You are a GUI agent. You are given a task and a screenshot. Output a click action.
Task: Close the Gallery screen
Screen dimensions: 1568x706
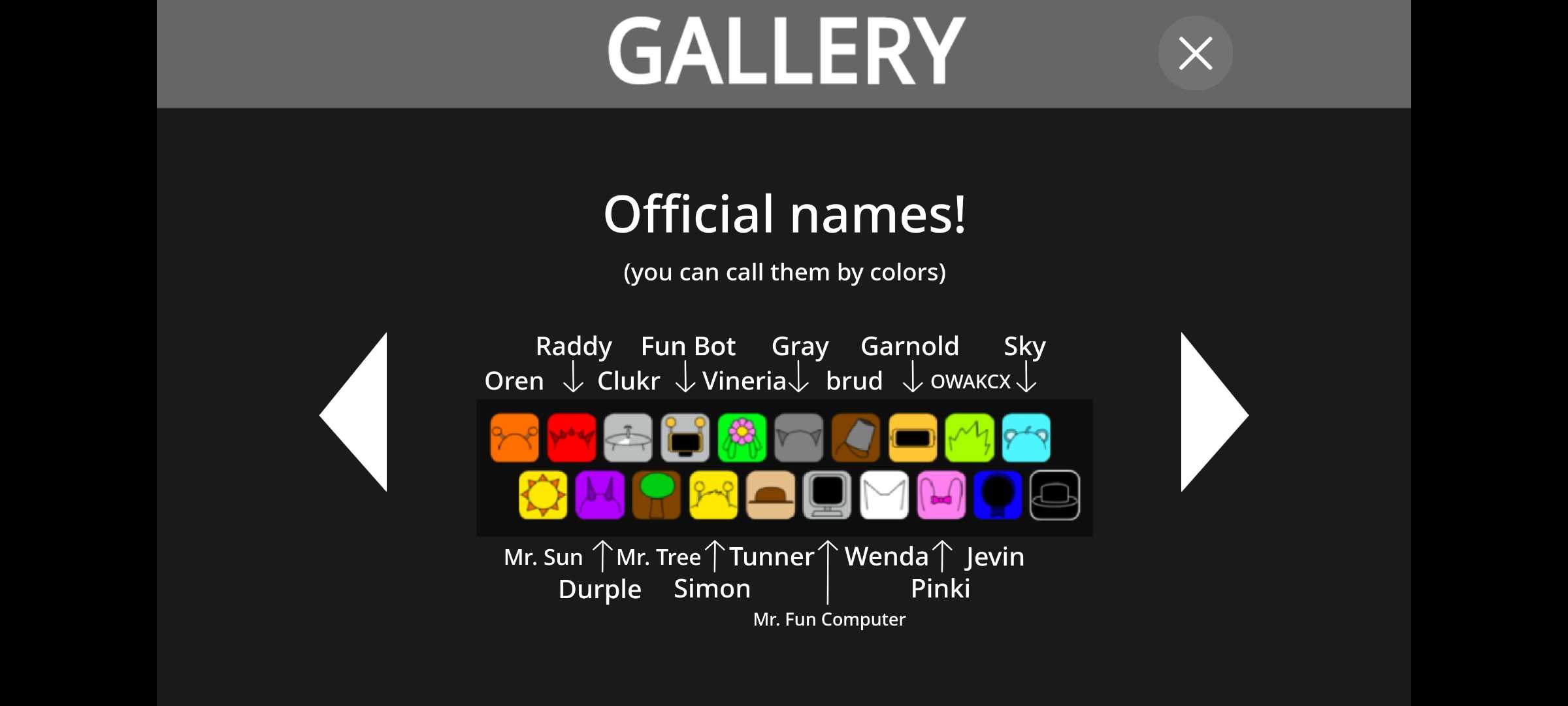coord(1195,53)
